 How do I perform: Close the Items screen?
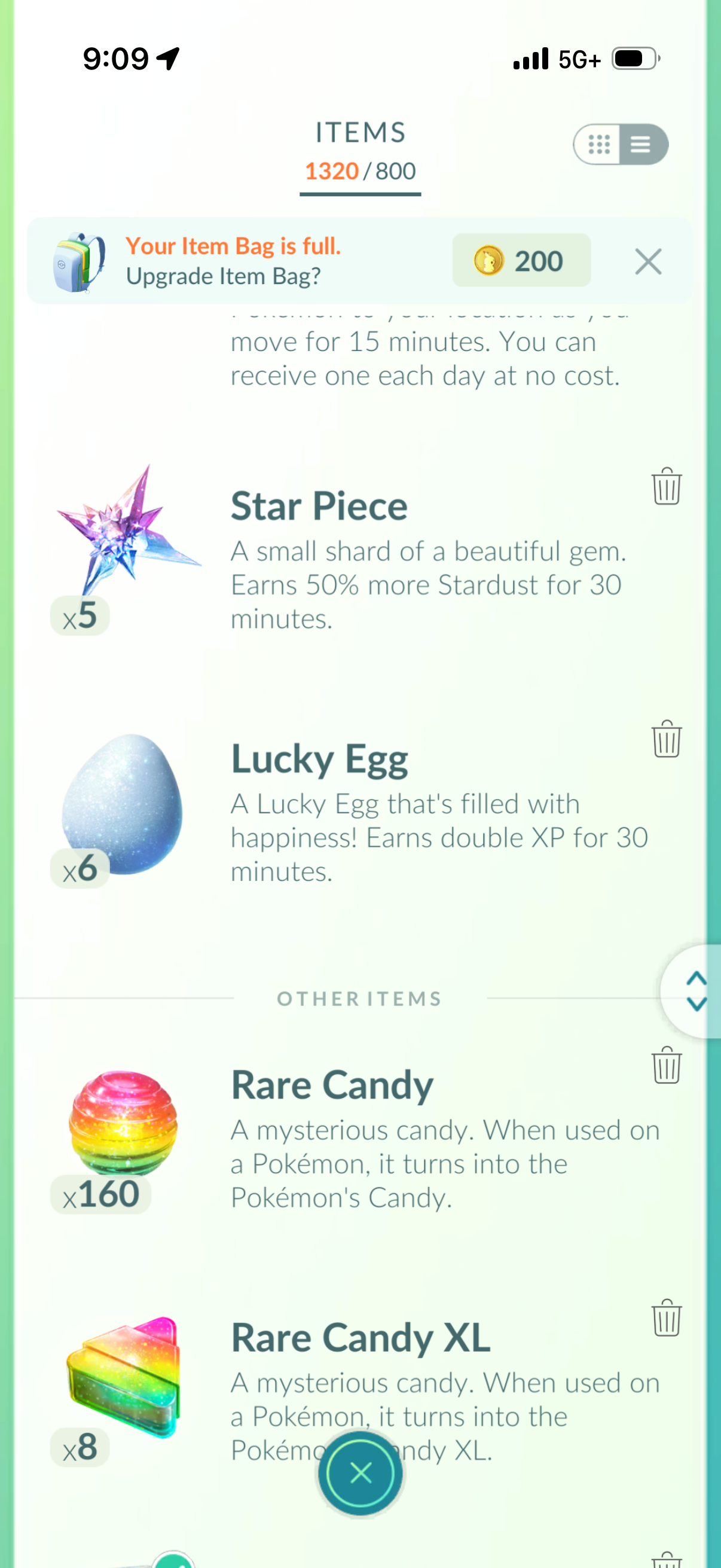pos(360,1474)
